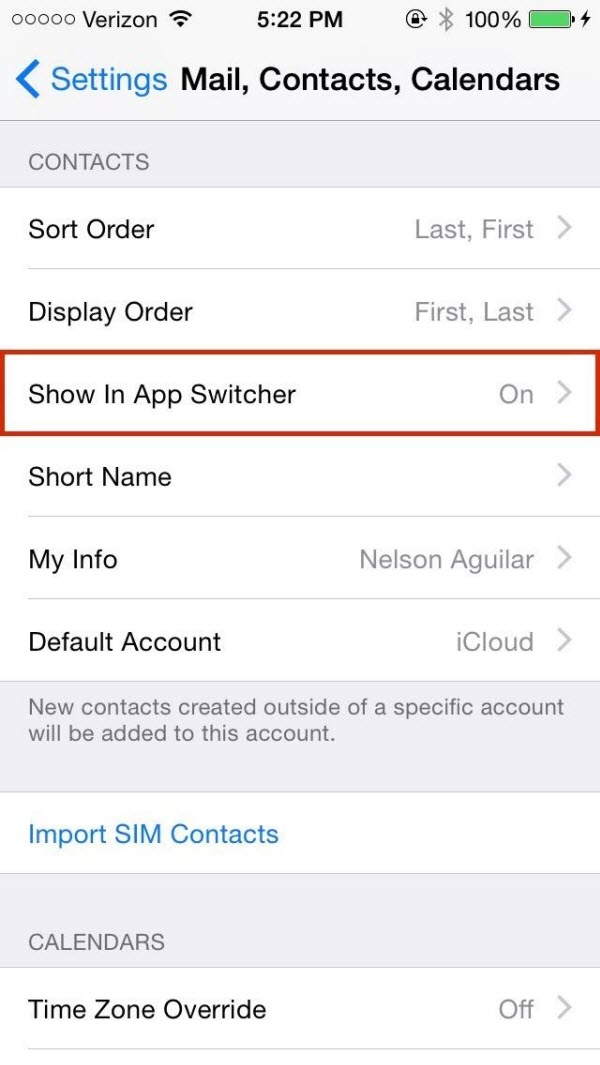Open the Display Order setting
This screenshot has height=1065, width=600.
[x=300, y=311]
